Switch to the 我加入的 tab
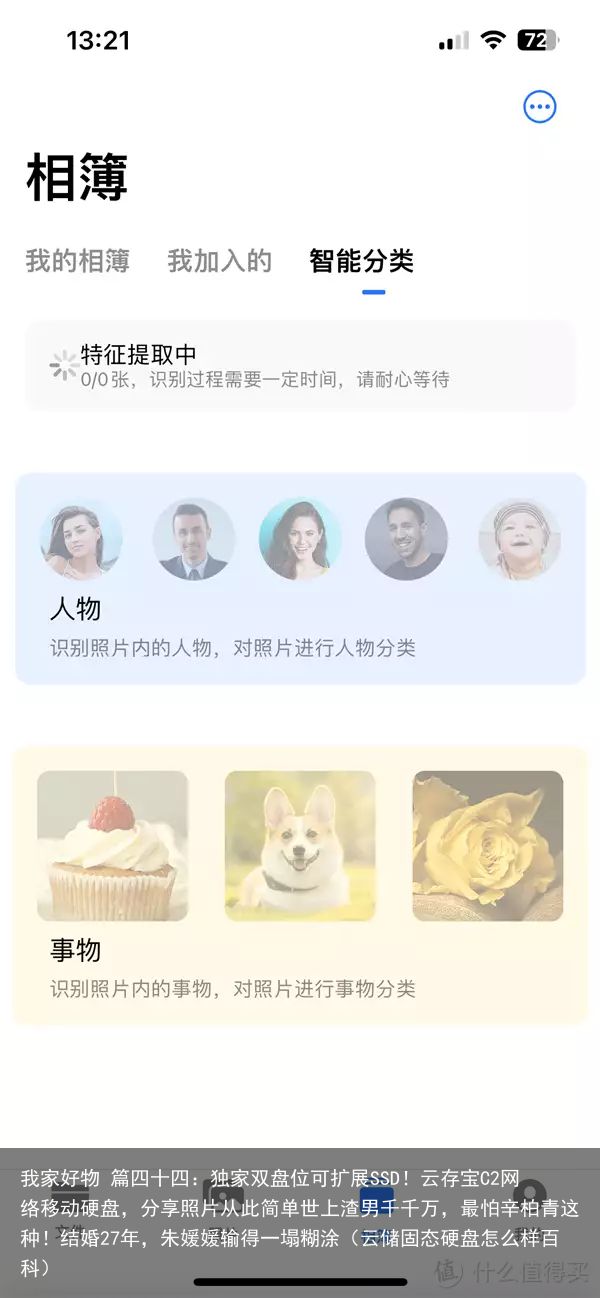 click(220, 261)
